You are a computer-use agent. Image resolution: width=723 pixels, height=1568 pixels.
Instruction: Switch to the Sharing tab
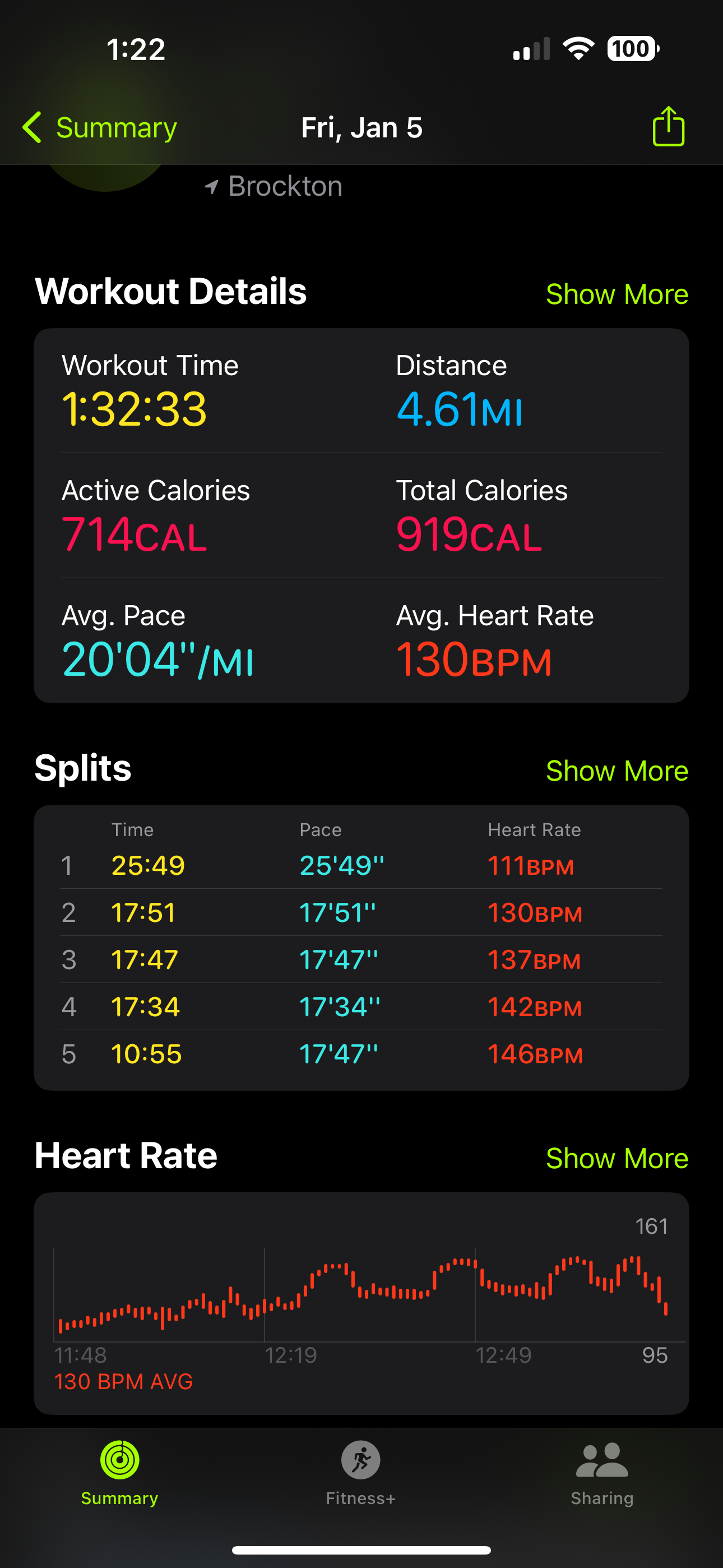click(602, 1472)
